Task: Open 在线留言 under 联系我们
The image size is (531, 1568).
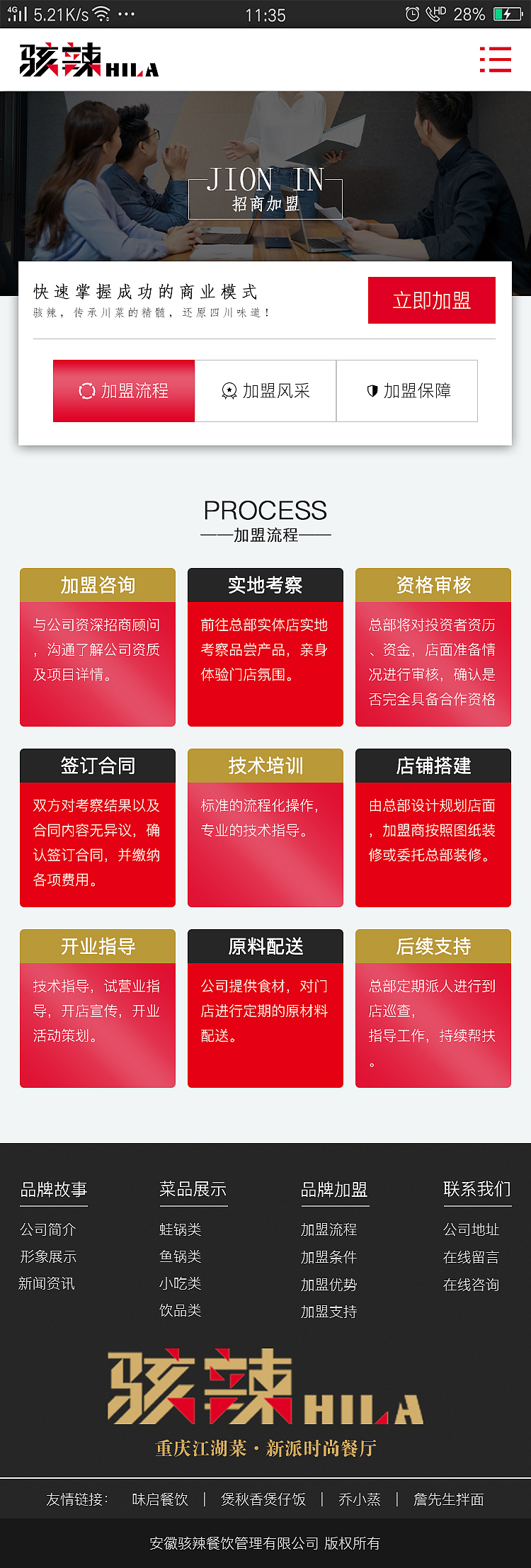Action: tap(470, 1257)
